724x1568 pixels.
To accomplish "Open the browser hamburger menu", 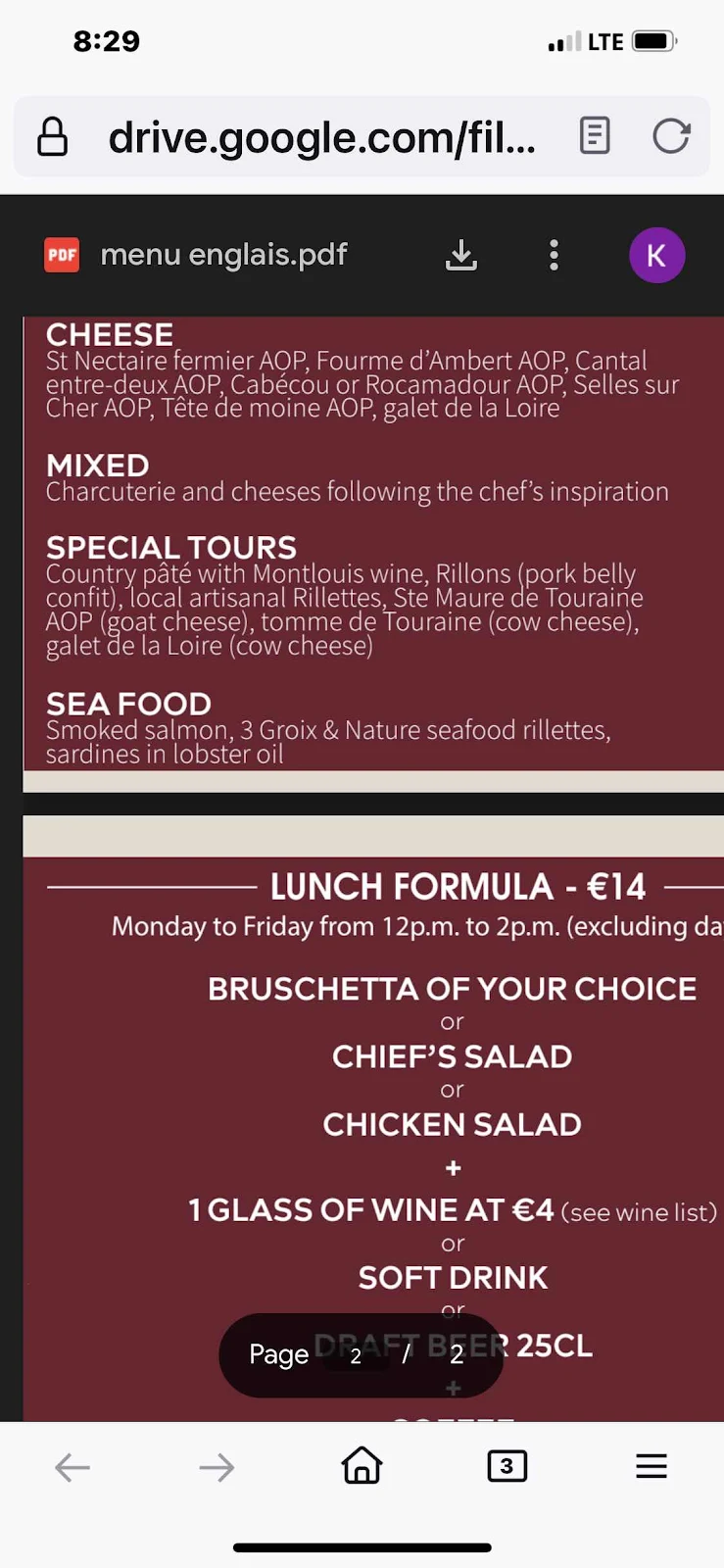I will click(x=652, y=1466).
